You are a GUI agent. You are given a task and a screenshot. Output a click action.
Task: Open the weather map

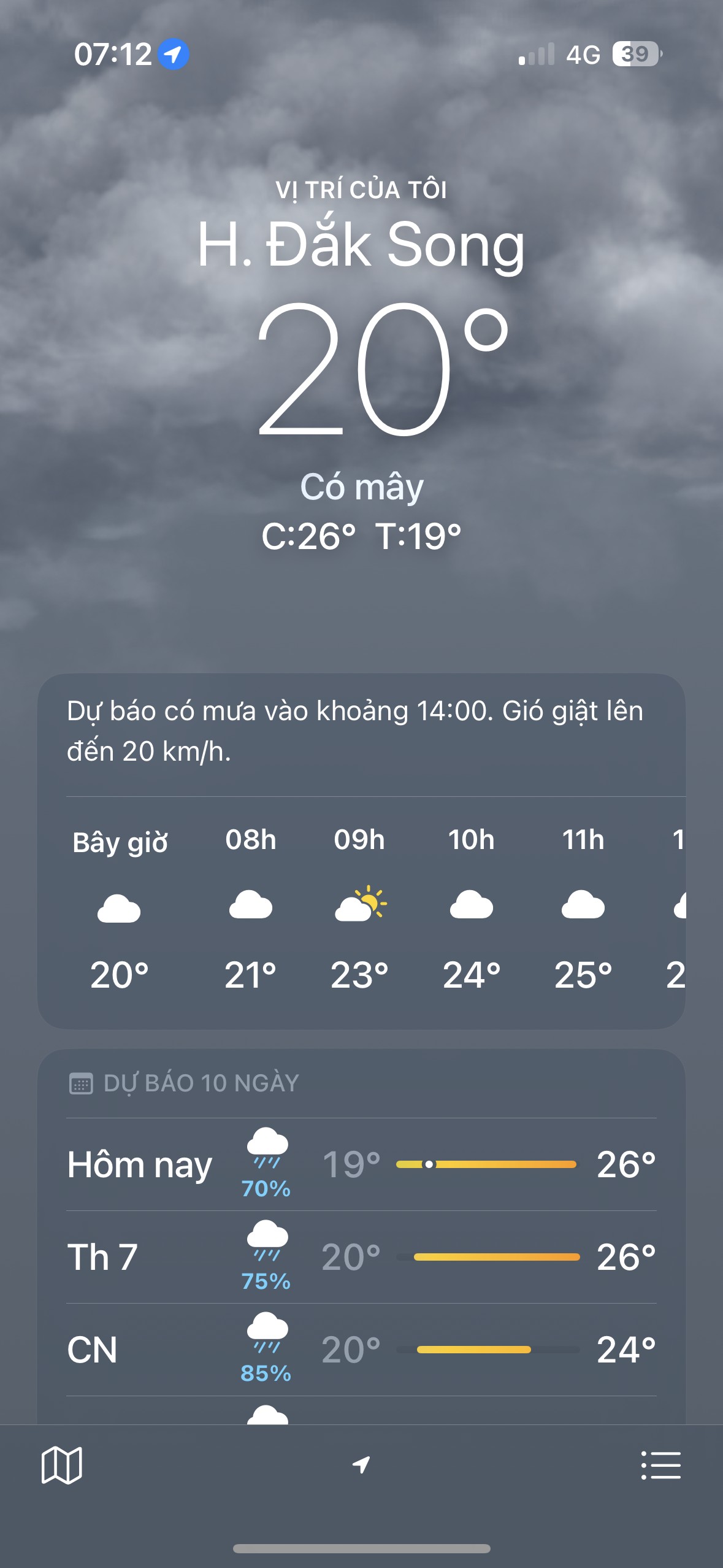[61, 1466]
